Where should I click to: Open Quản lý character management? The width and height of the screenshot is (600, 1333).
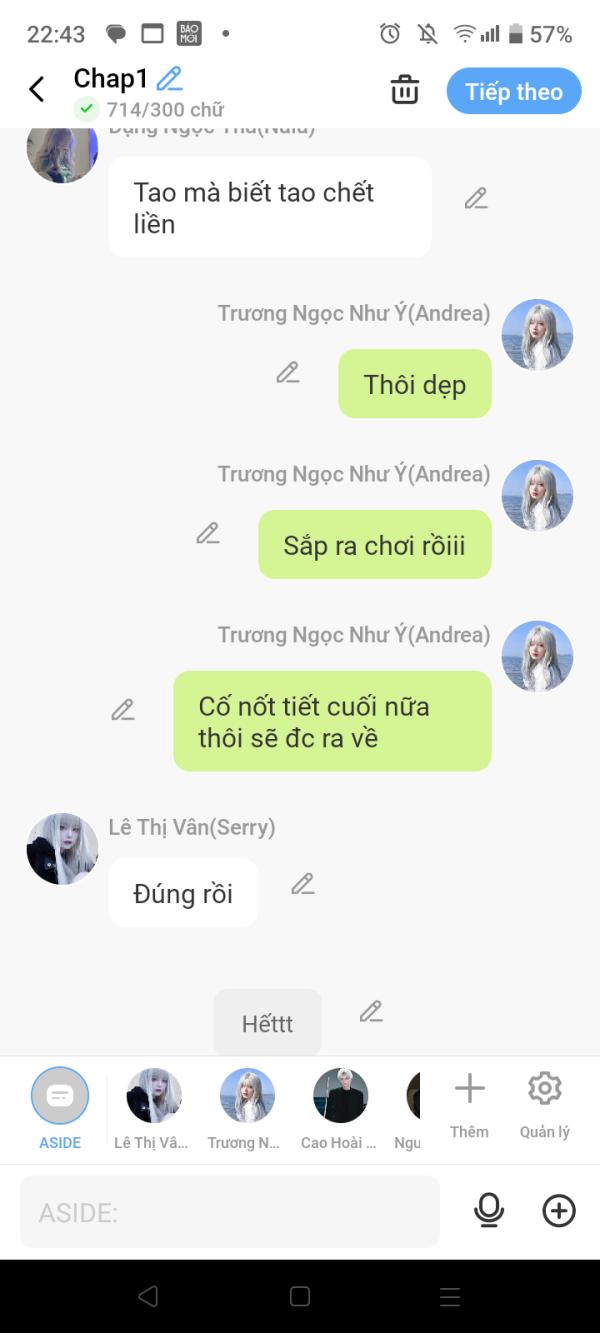545,1104
